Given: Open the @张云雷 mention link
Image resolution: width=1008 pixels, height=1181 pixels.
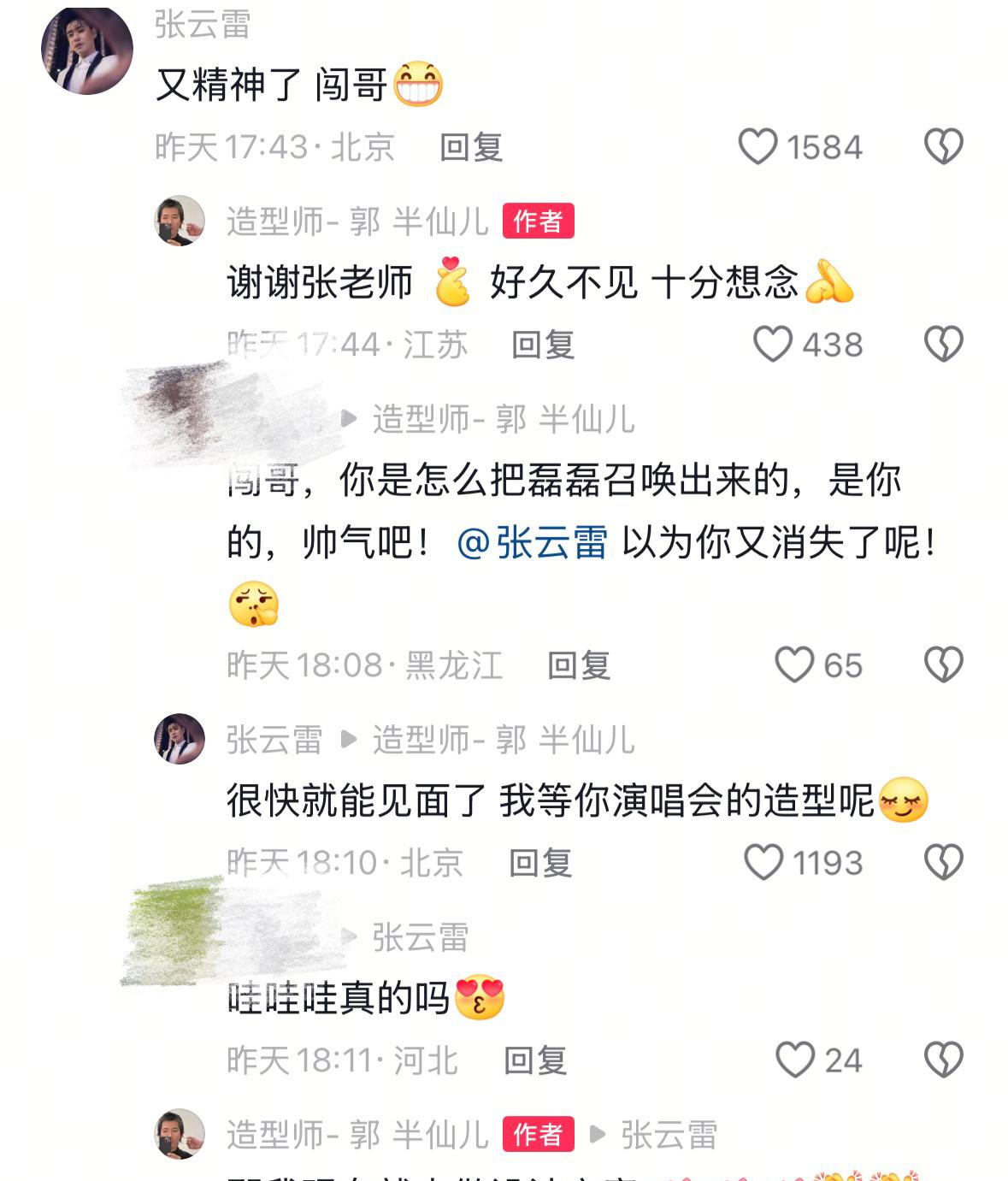Looking at the screenshot, I should 533,542.
